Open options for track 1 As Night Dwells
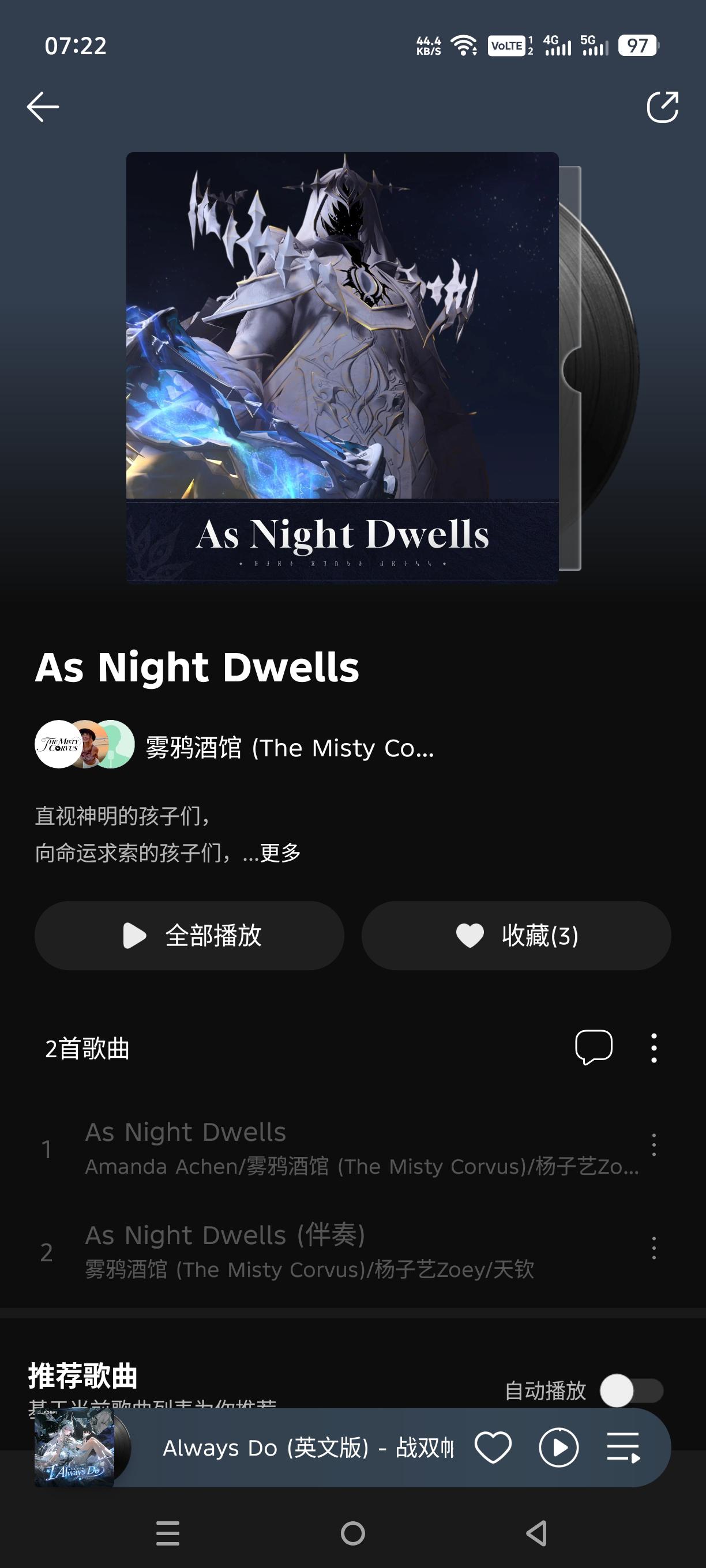The width and height of the screenshot is (706, 1568). pyautogui.click(x=654, y=1145)
